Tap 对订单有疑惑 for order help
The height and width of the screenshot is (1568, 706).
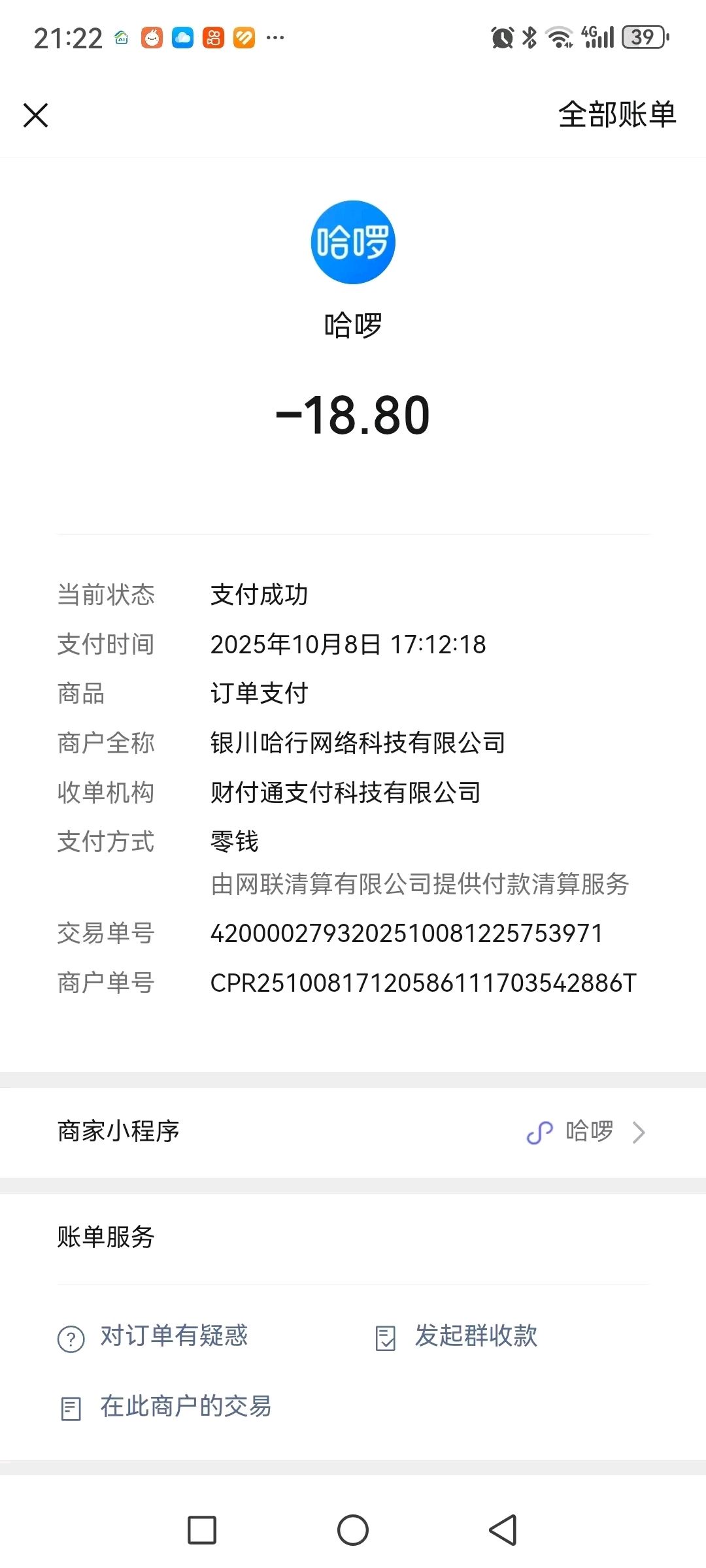[154, 1337]
